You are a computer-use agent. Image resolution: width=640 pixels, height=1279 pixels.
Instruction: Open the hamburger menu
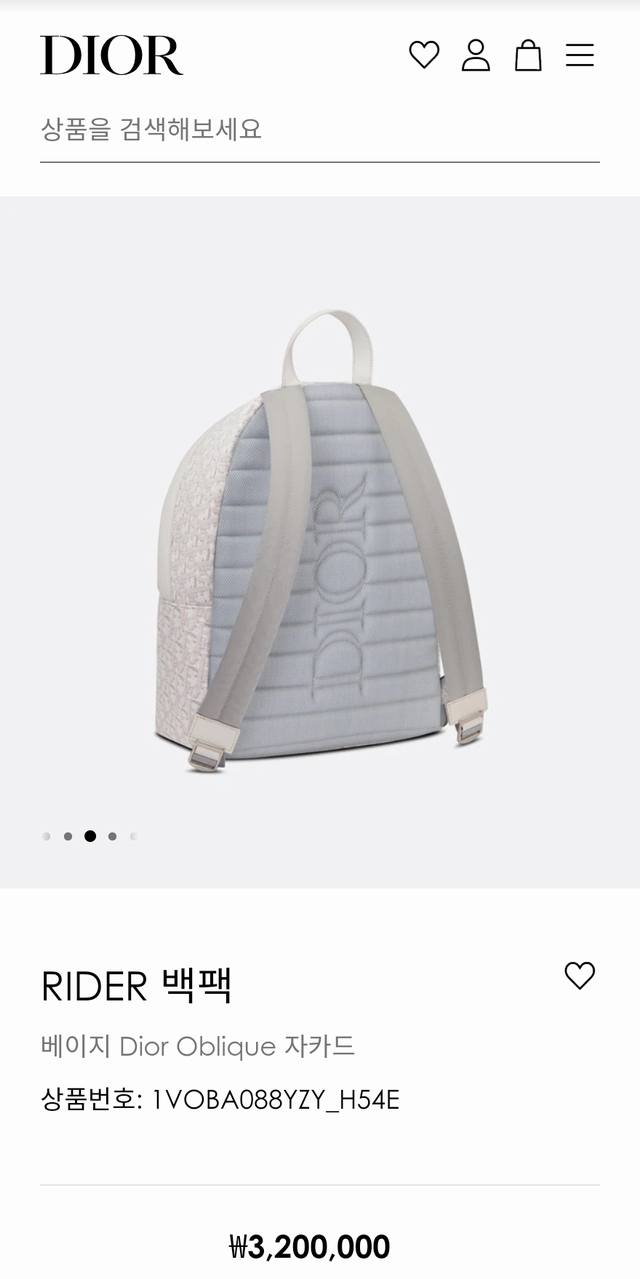[580, 55]
